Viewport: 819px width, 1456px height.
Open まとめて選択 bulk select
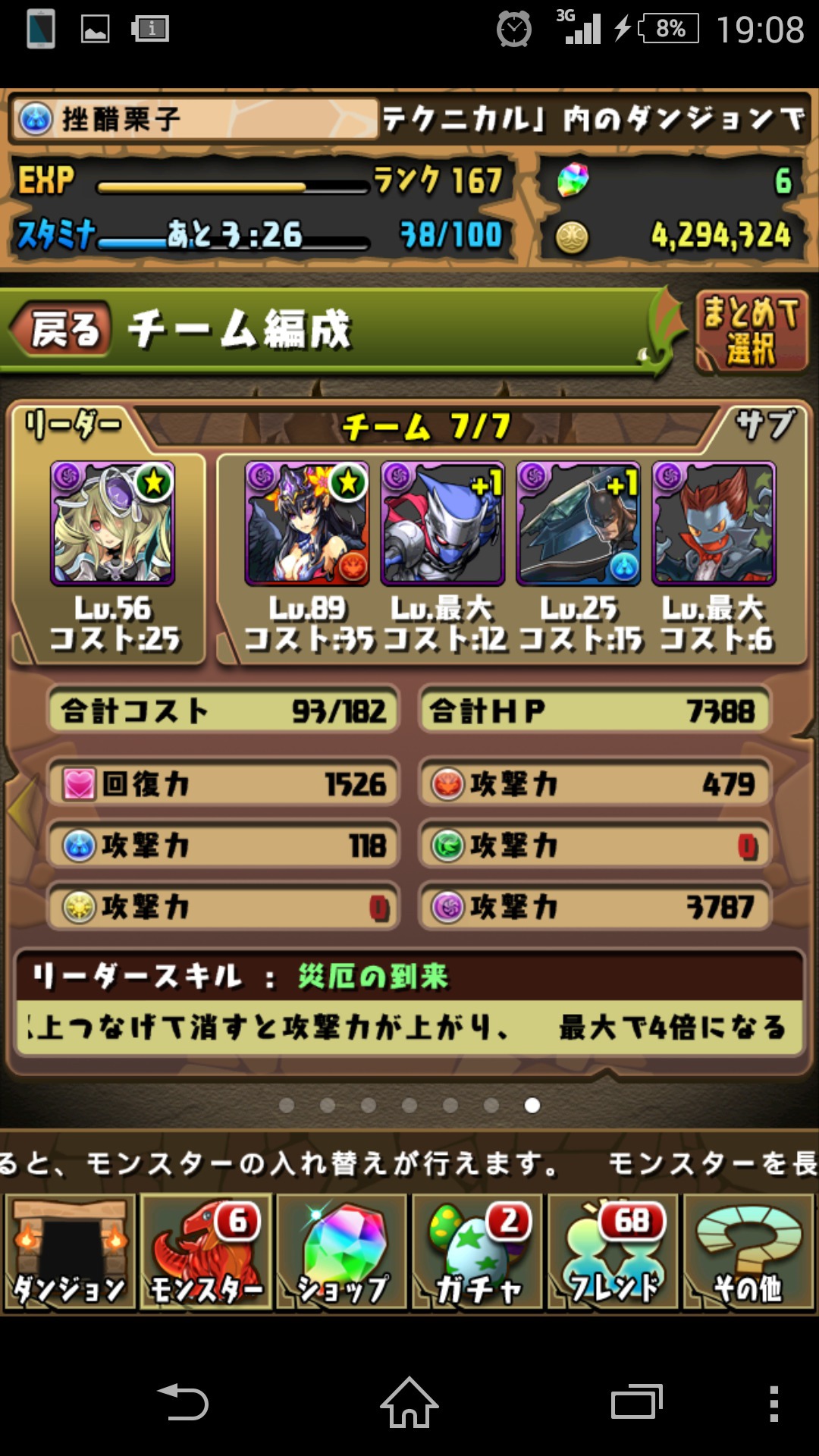pos(750,331)
